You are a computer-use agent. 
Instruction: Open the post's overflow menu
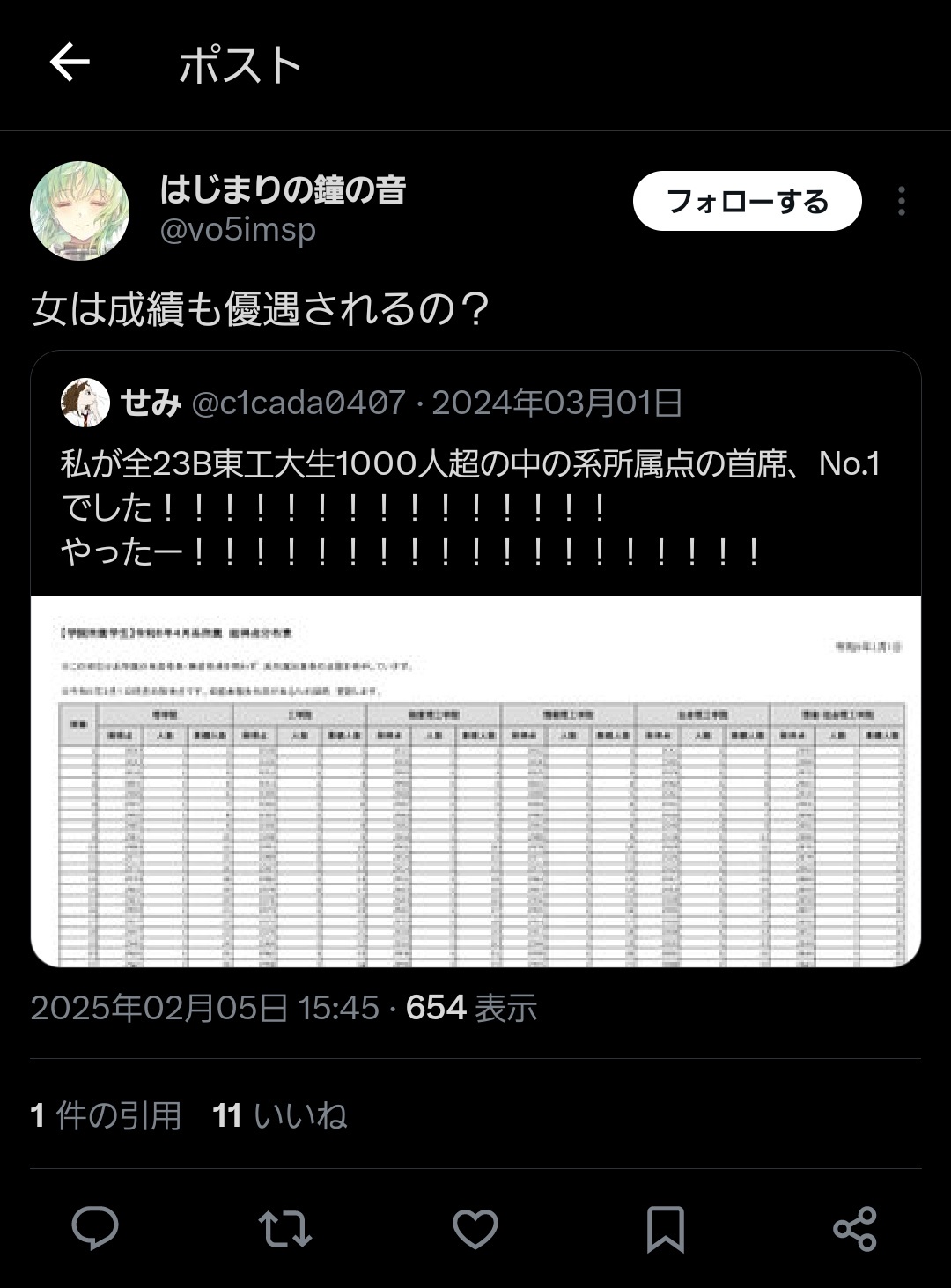[x=901, y=202]
